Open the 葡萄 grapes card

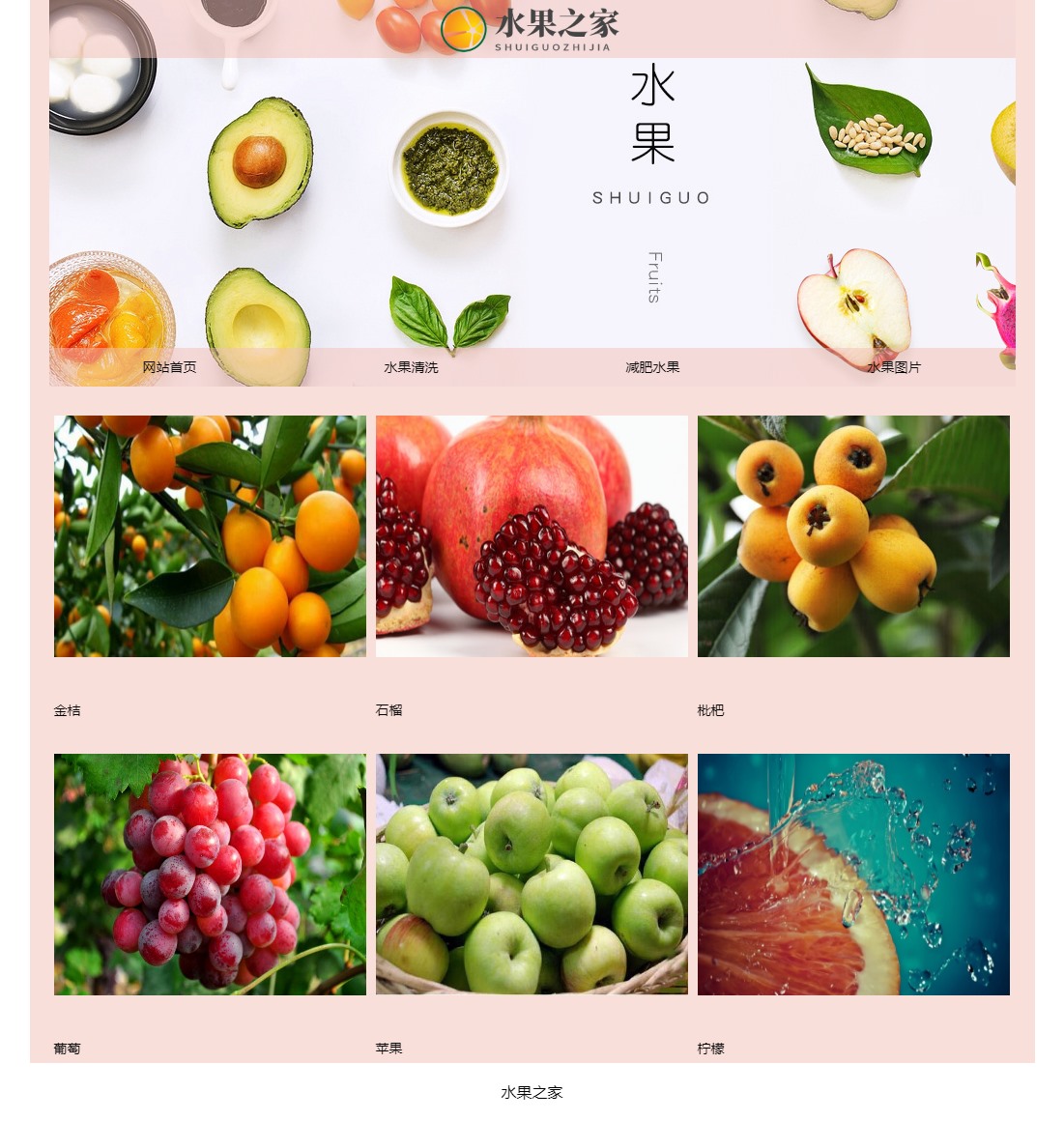point(210,875)
